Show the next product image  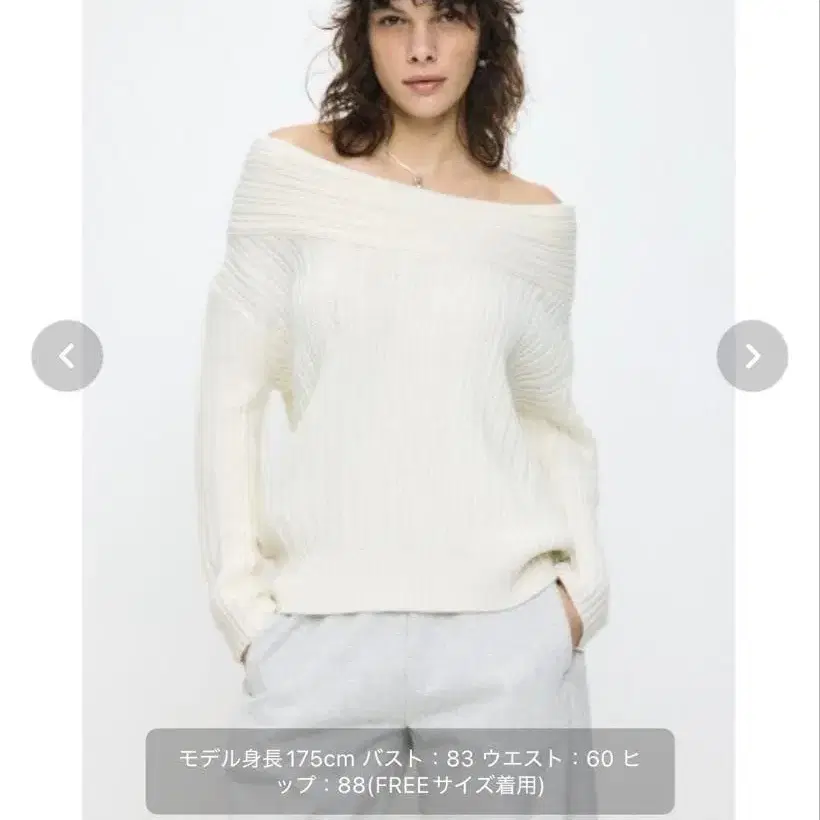pyautogui.click(x=752, y=356)
